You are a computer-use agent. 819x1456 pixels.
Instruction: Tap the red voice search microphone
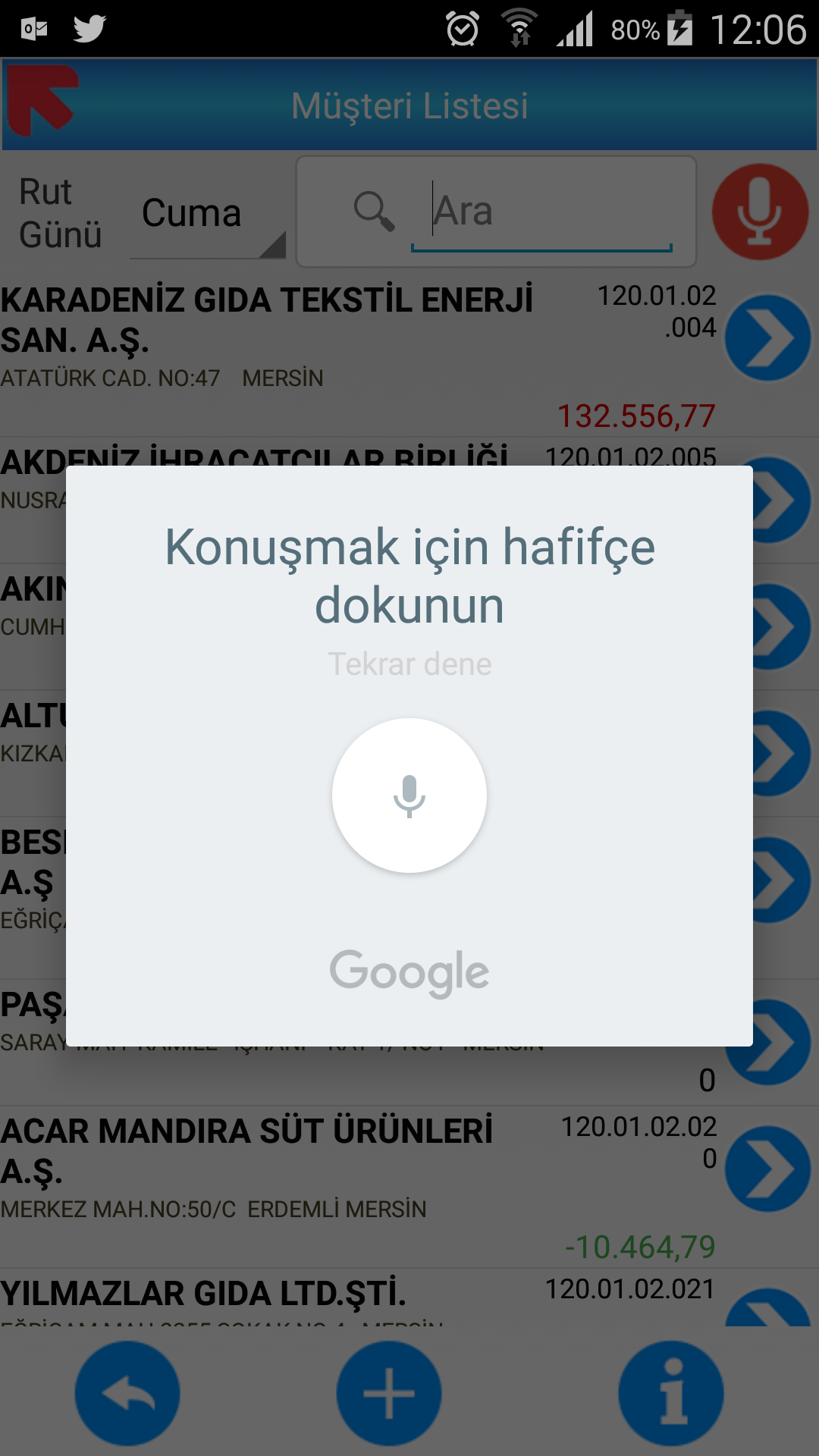[760, 212]
